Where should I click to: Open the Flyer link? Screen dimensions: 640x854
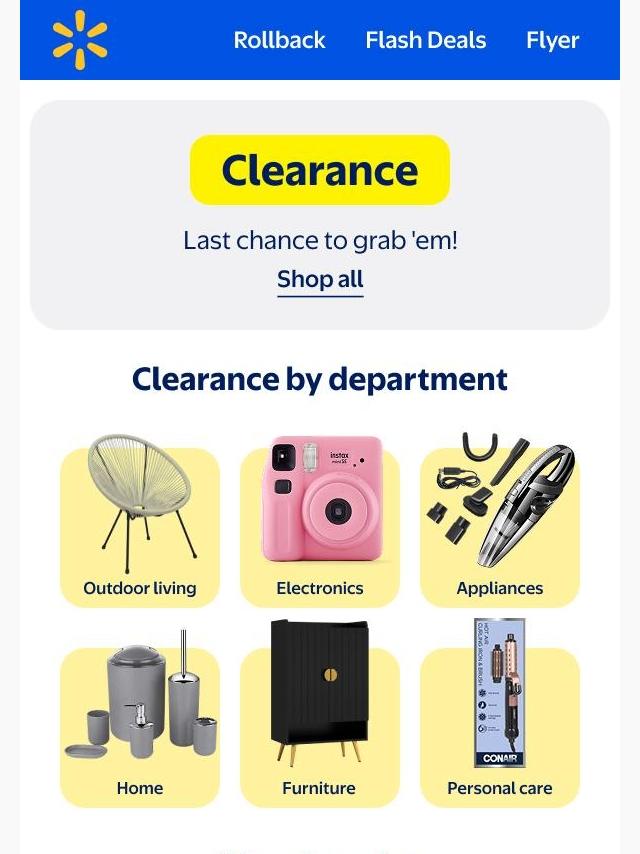552,40
